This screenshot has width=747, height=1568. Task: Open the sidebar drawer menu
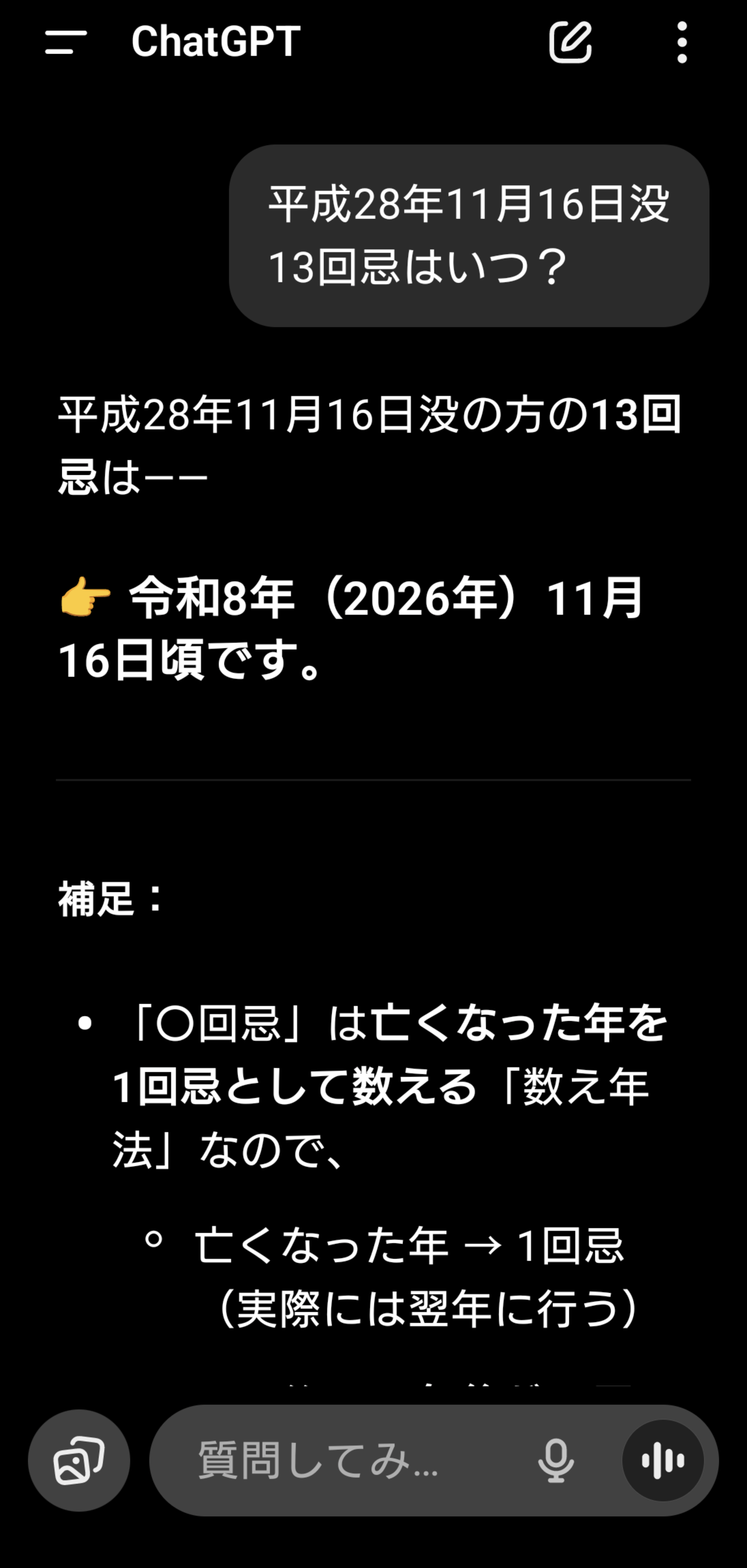pyautogui.click(x=66, y=43)
